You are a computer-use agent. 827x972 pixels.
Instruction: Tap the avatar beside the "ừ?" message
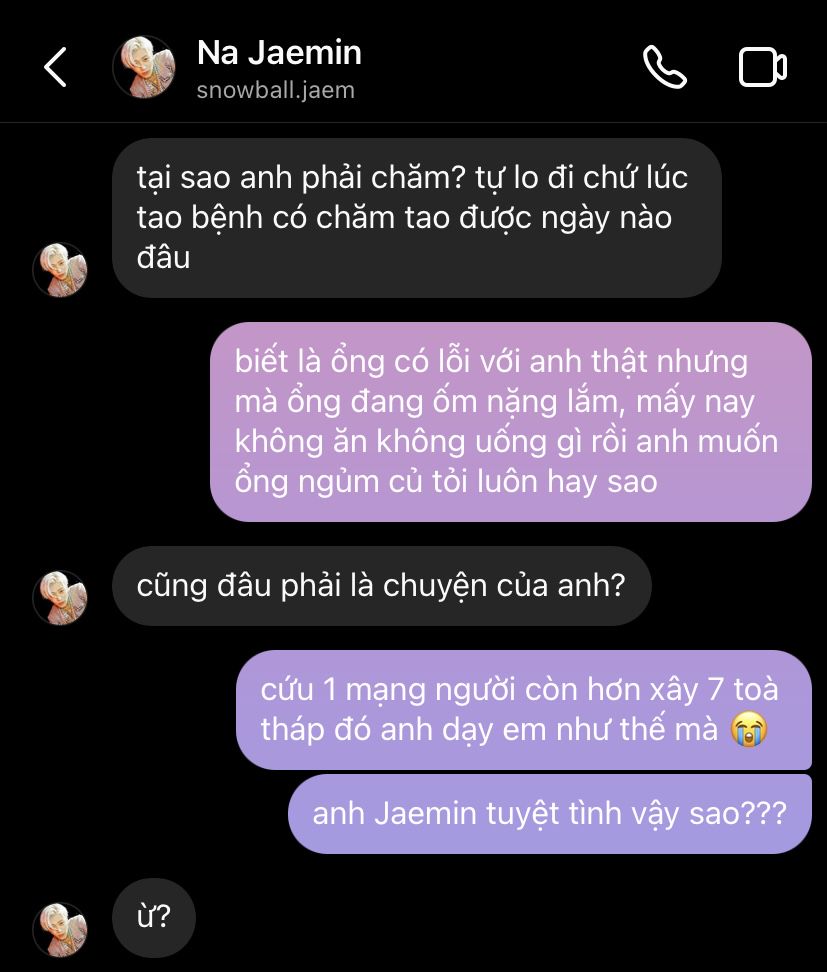point(60,930)
